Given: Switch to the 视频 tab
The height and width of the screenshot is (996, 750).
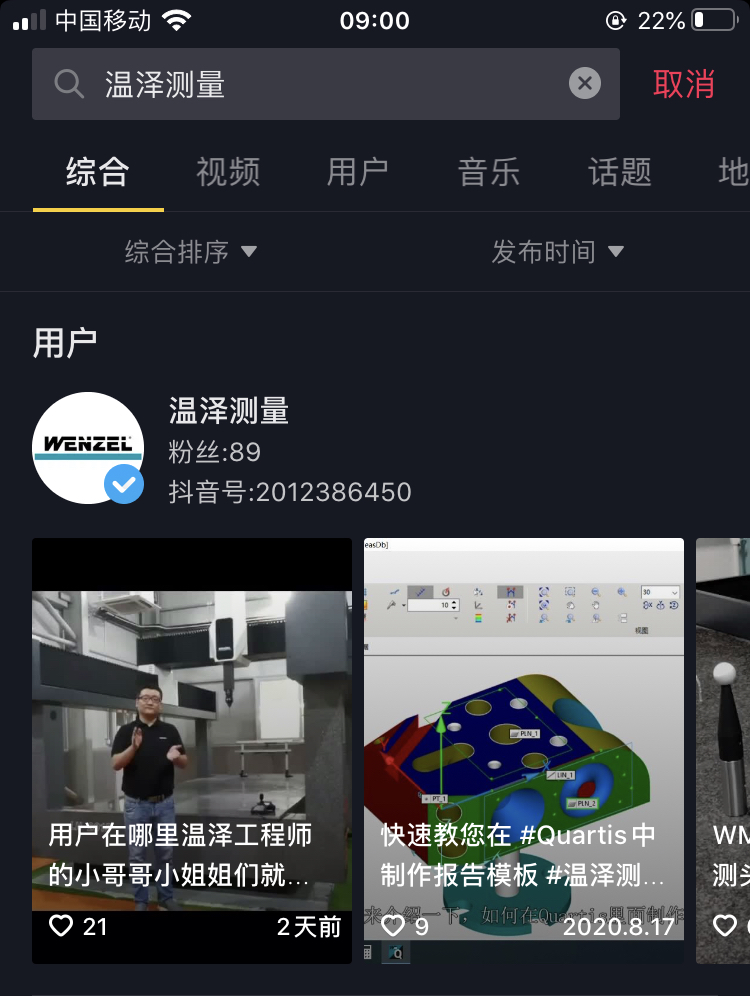Looking at the screenshot, I should click(x=228, y=172).
